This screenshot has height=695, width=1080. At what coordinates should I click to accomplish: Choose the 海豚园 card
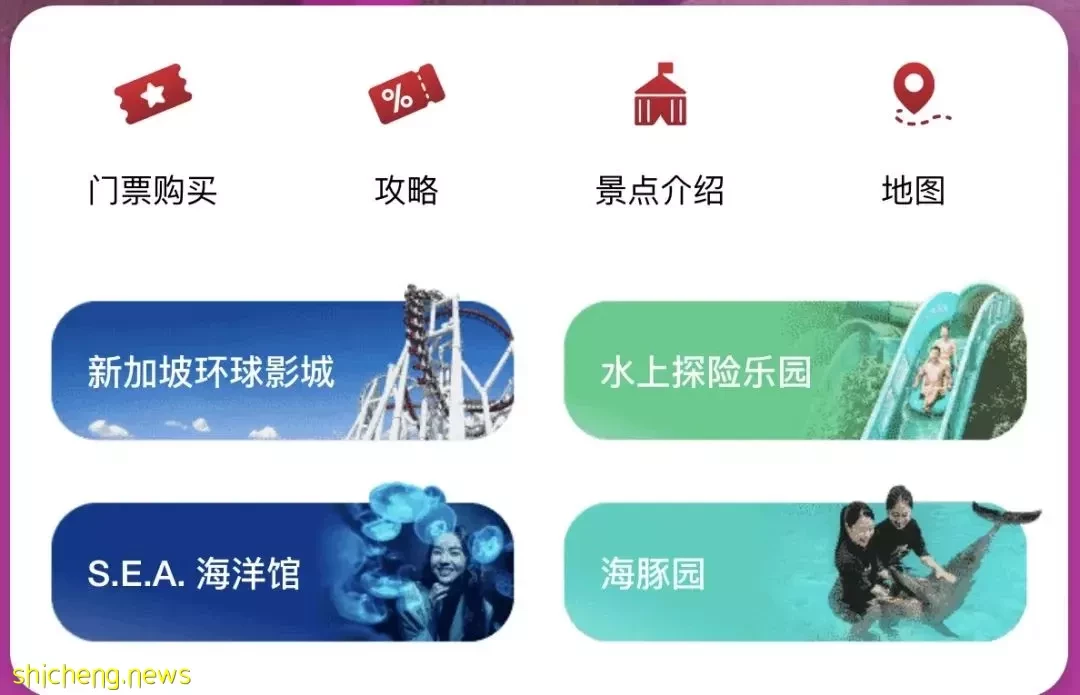pyautogui.click(x=795, y=573)
